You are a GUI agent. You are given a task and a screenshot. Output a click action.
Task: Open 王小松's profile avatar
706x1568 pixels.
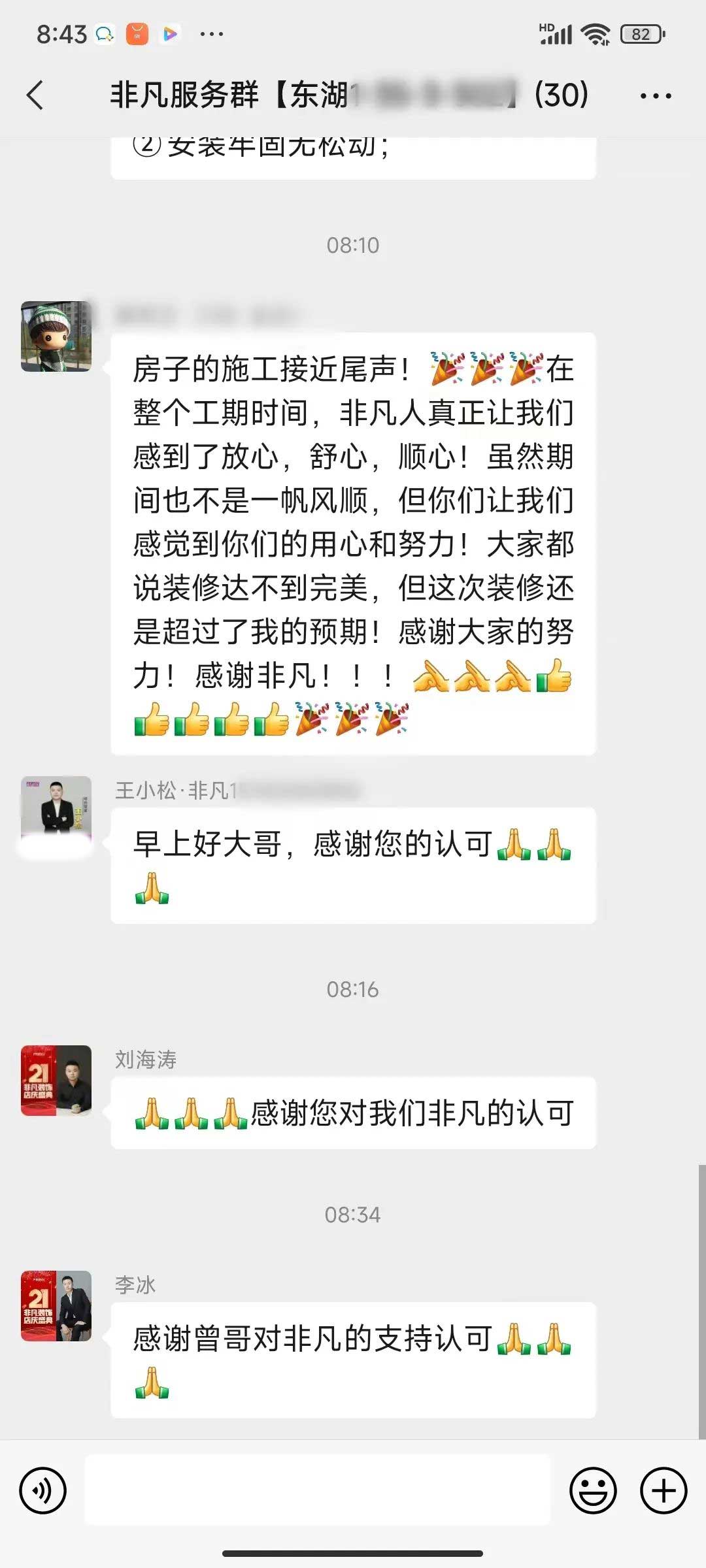(x=56, y=809)
